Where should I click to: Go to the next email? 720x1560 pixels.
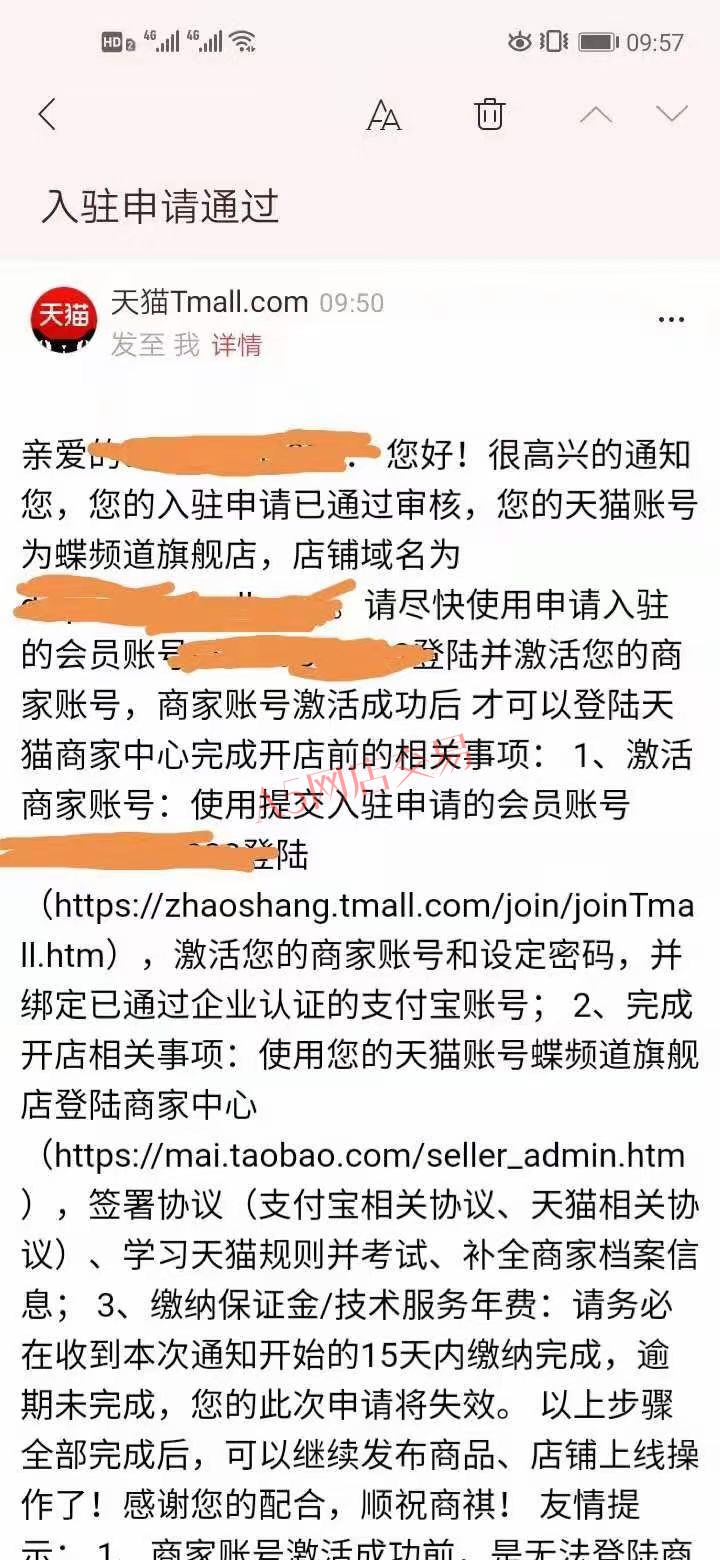pyautogui.click(x=672, y=114)
